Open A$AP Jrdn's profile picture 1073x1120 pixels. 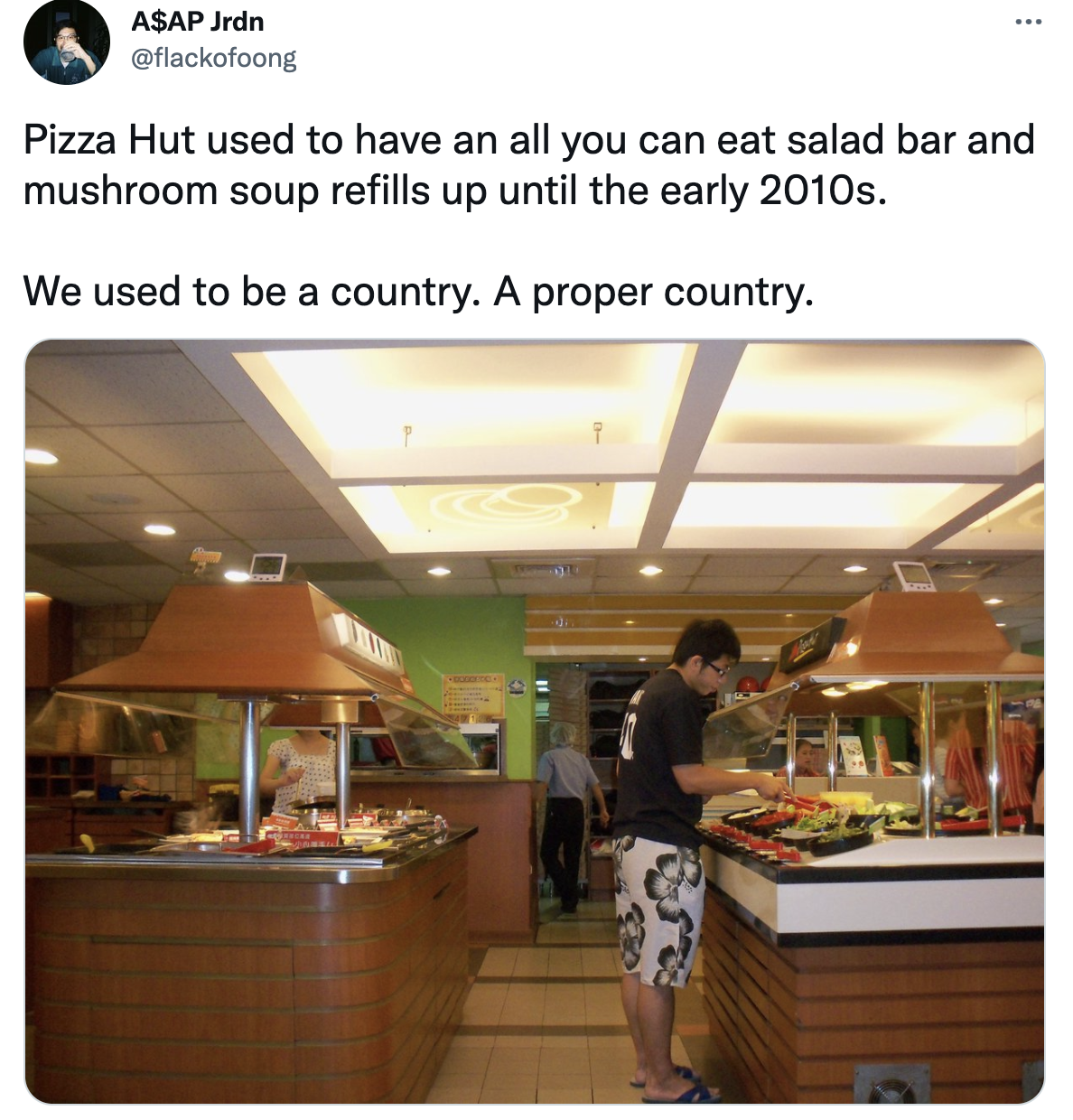[66, 43]
